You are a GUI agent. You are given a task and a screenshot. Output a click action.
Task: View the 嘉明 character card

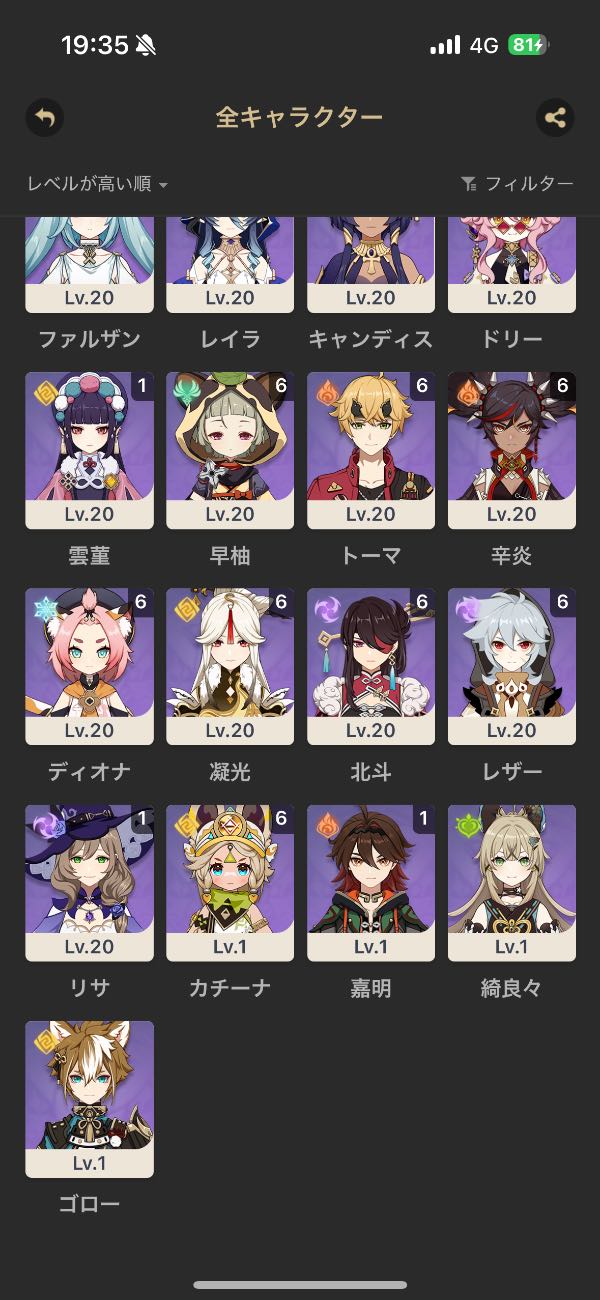pyautogui.click(x=371, y=882)
